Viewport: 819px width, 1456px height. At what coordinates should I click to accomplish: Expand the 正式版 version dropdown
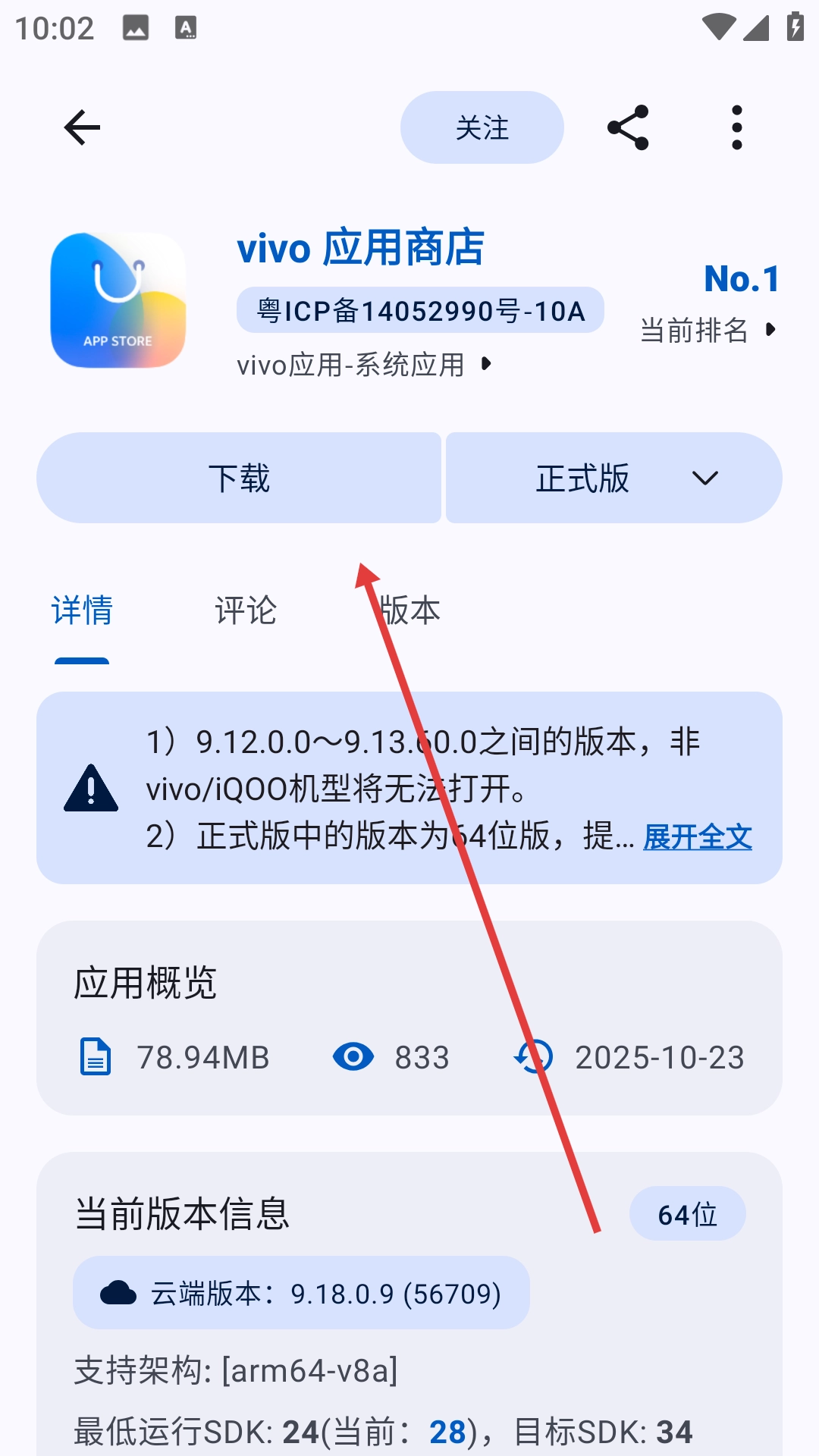pos(613,478)
